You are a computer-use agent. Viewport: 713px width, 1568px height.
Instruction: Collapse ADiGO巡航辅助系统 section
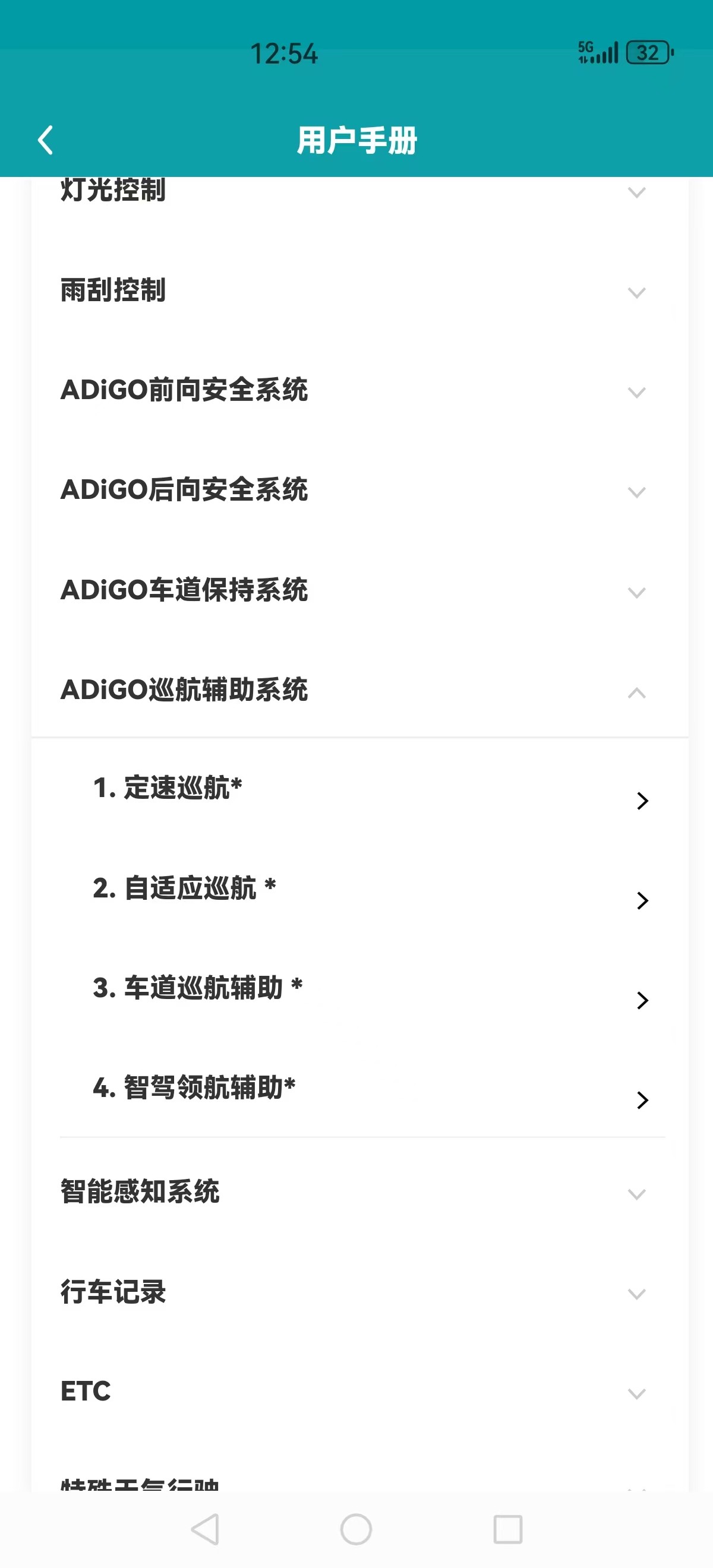coord(360,690)
